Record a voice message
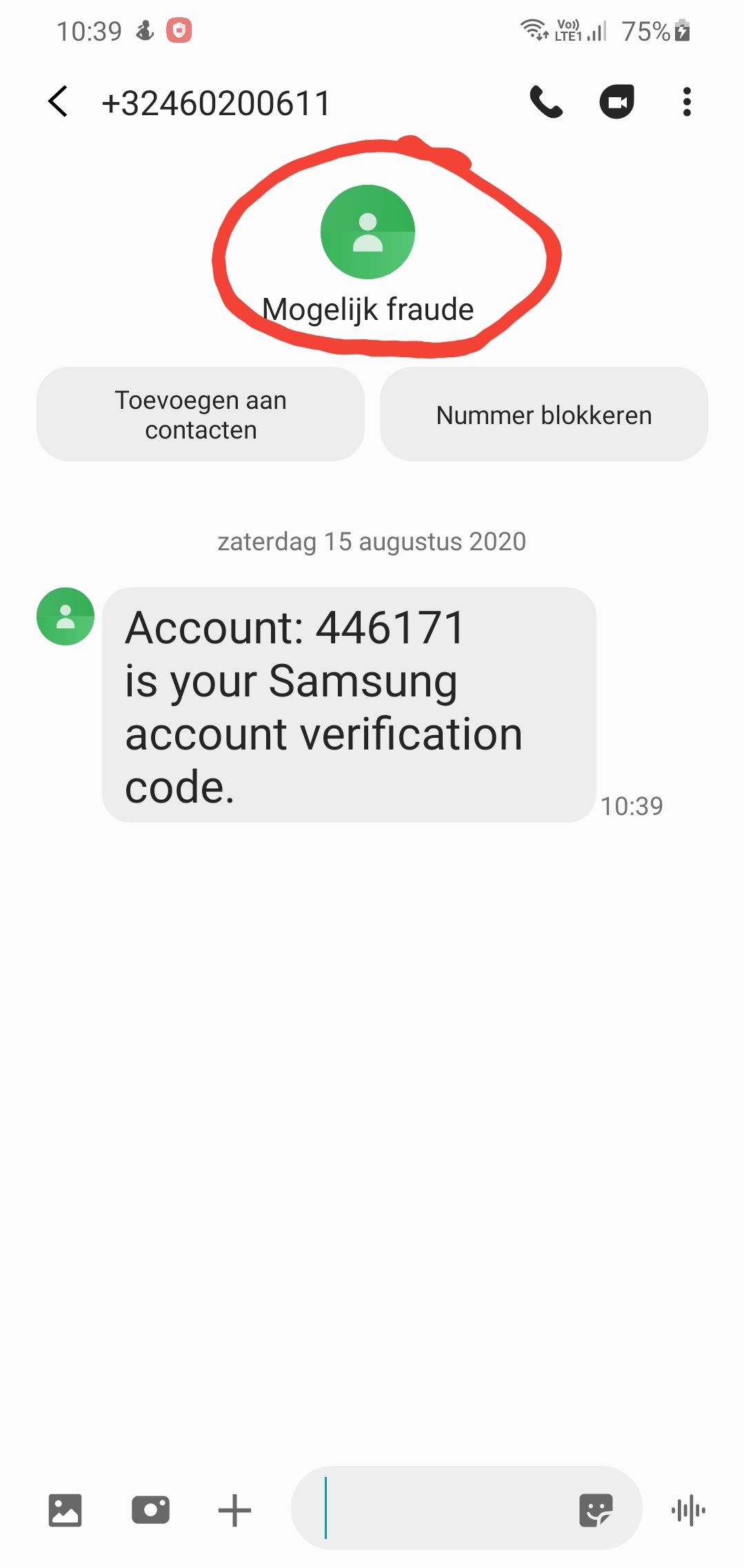Screen dimensions: 744x1568 [x=688, y=1510]
